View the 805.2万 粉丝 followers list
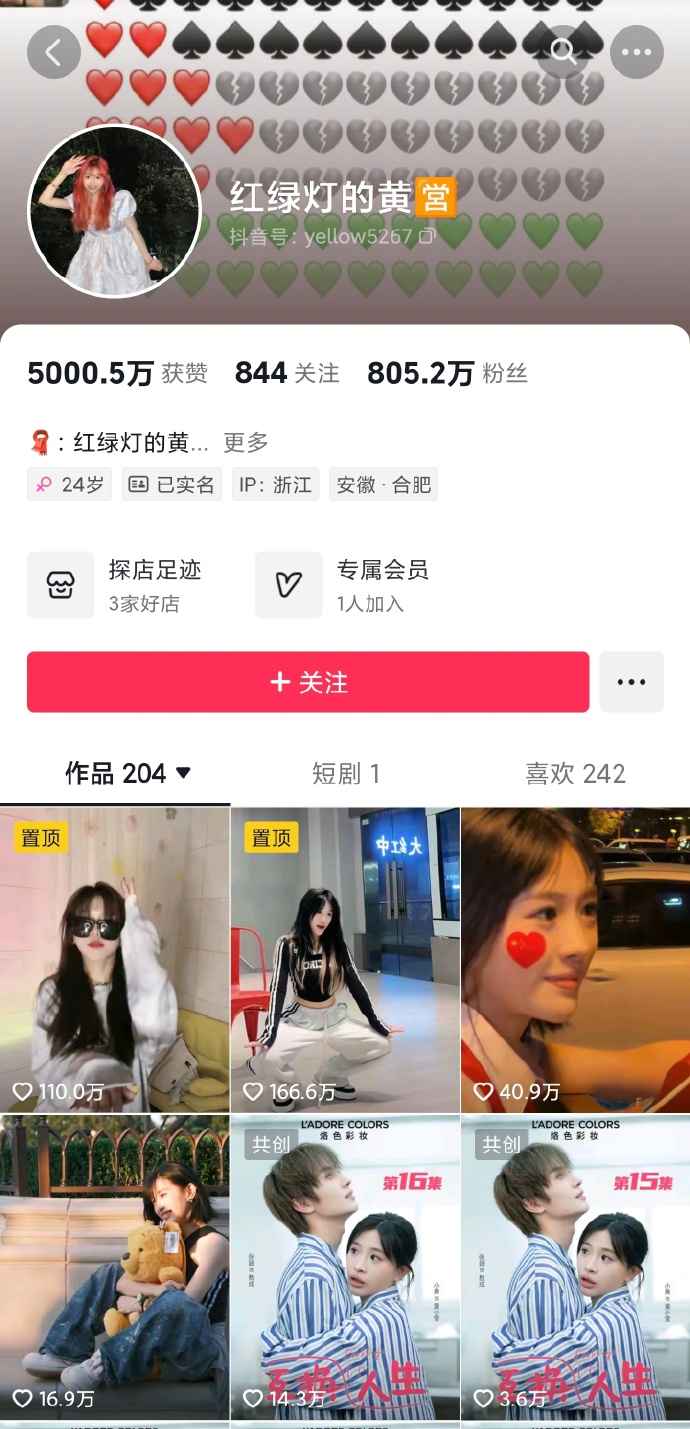This screenshot has height=1429, width=690. [447, 374]
